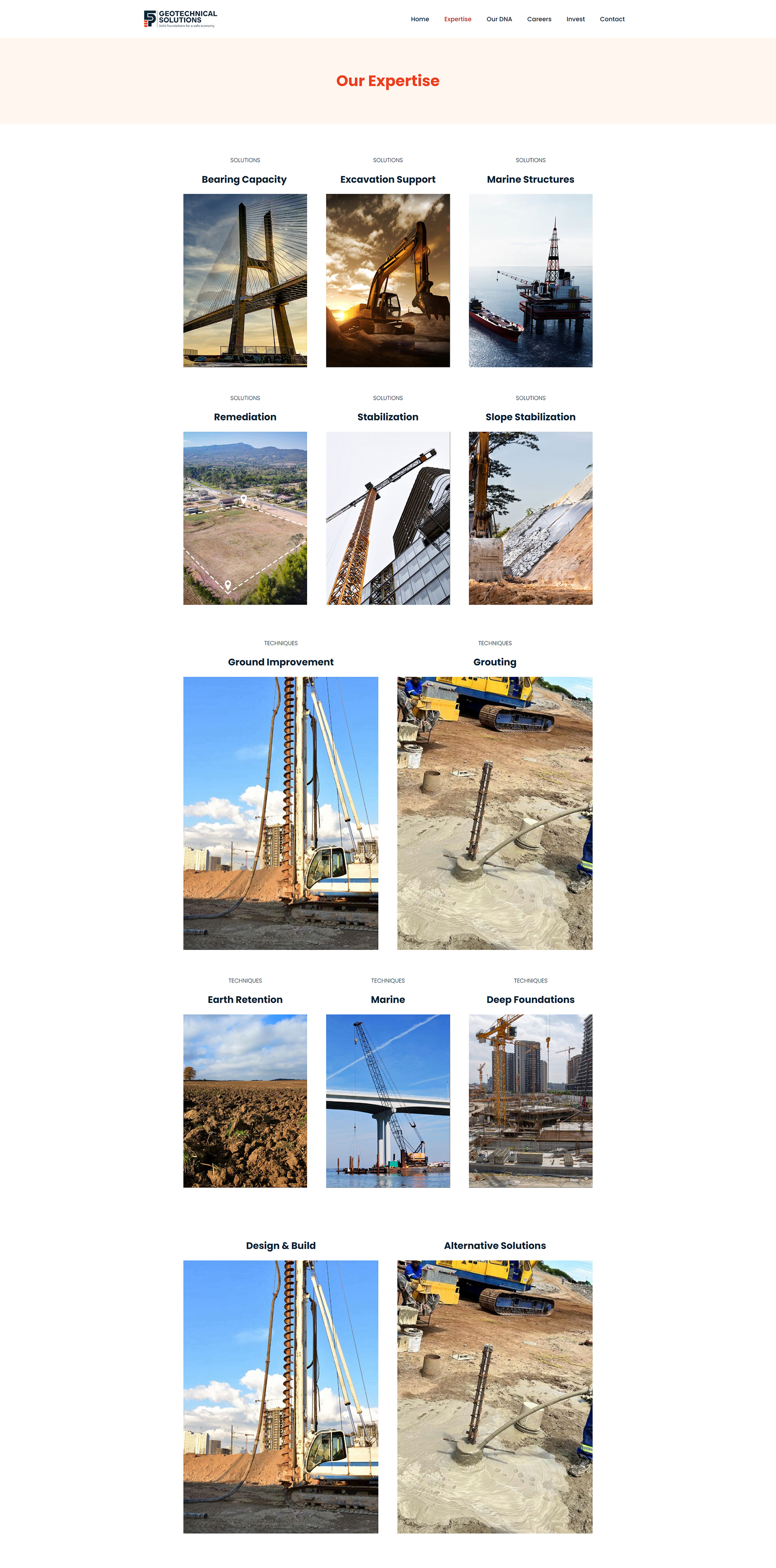776x1568 pixels.
Task: Open the Ground Improvement technique
Action: [280, 813]
